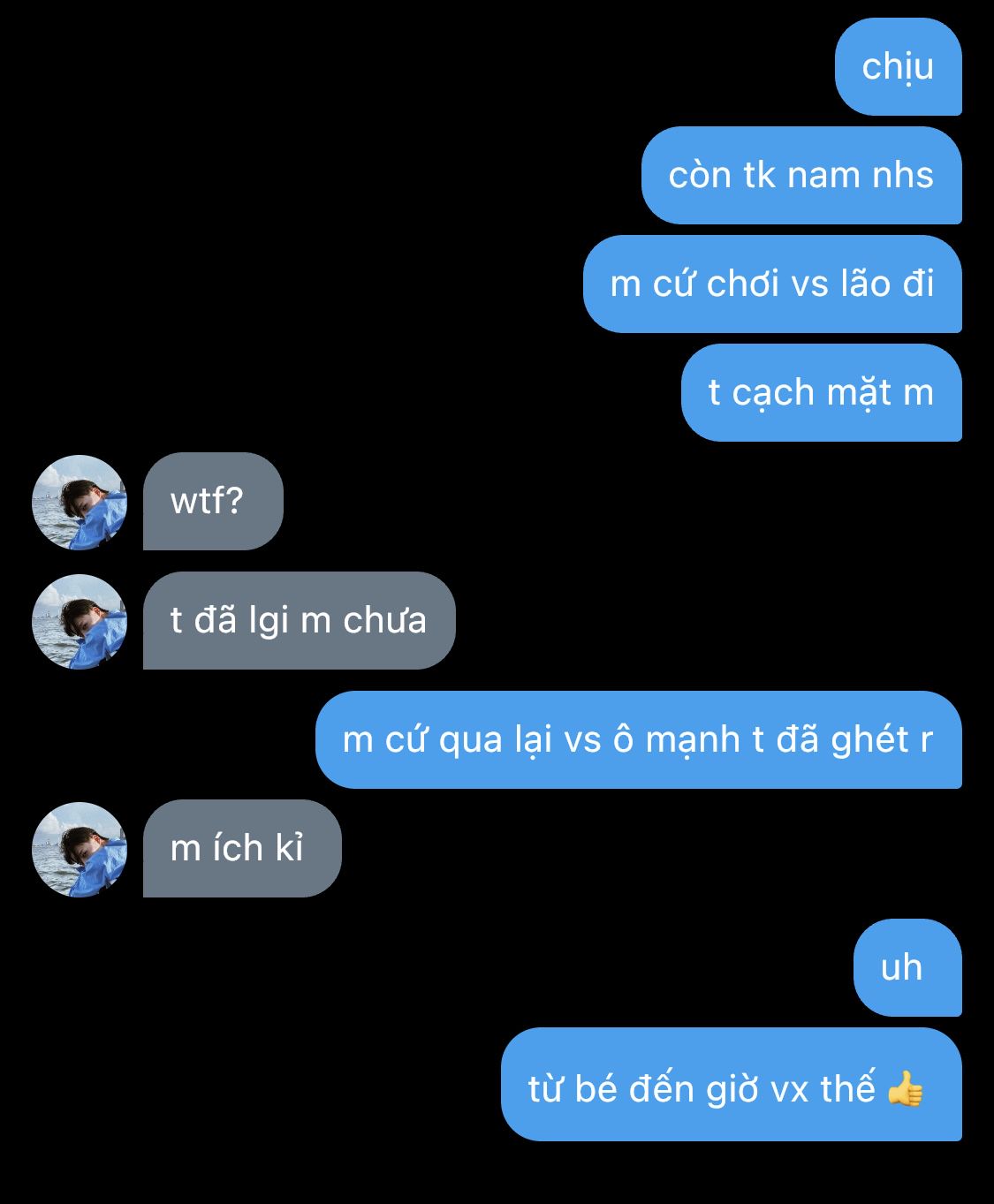994x1204 pixels.
Task: View profile from avatar beside "m ích kỉ"
Action: 80,850
